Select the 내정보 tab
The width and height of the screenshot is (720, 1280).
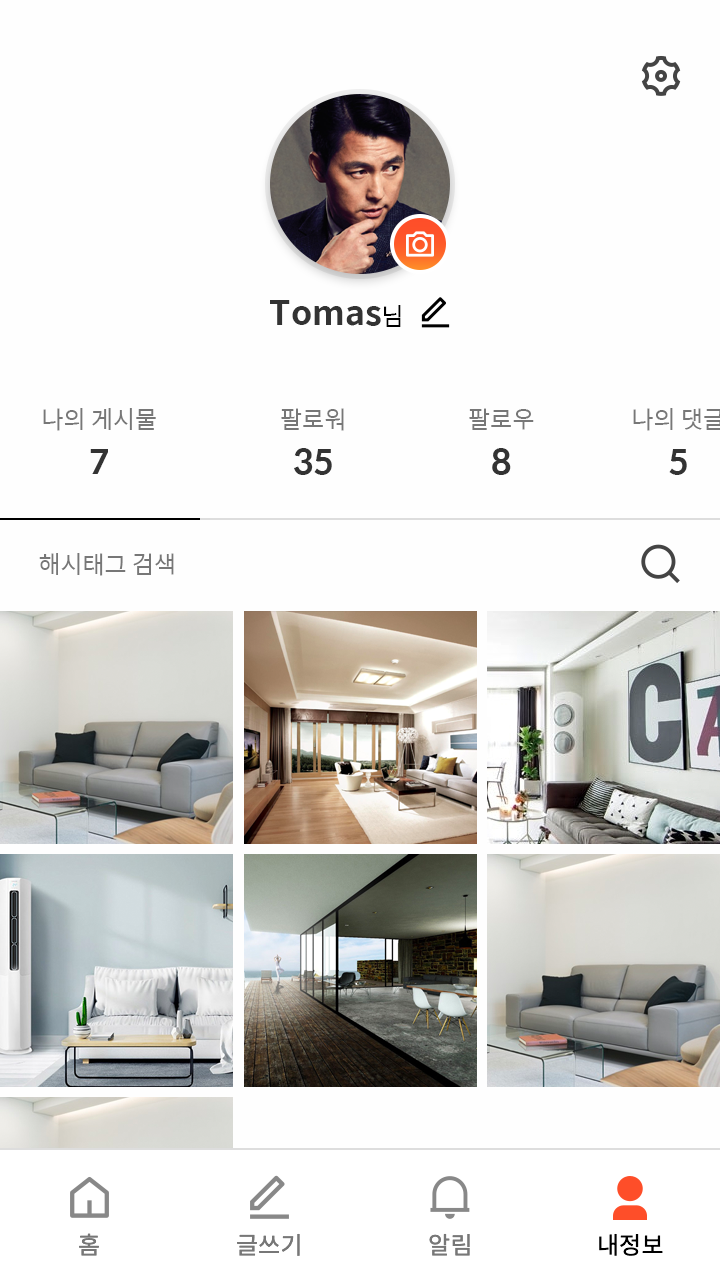[629, 1215]
